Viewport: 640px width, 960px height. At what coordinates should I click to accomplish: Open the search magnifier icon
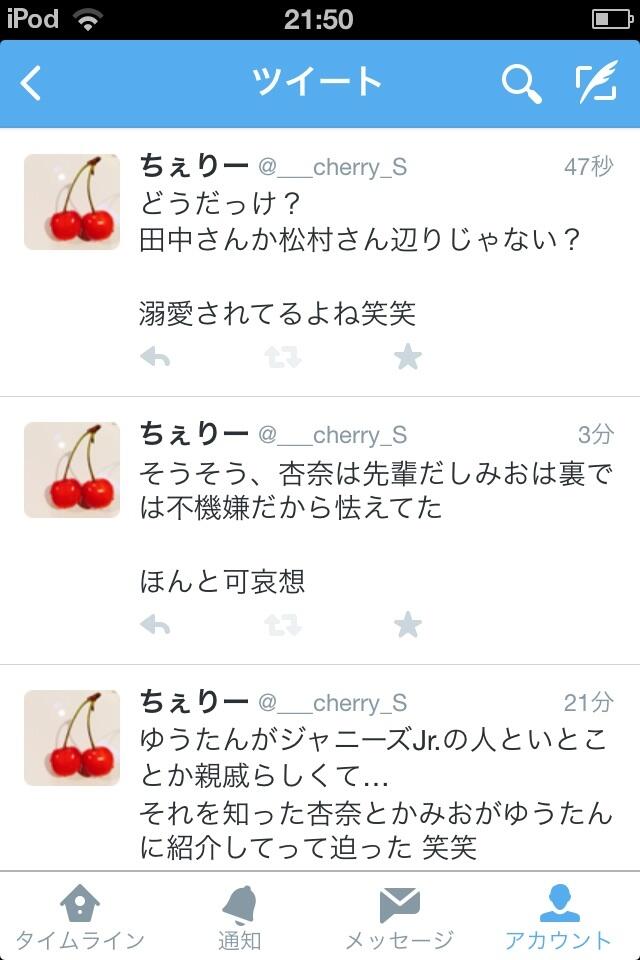click(521, 84)
